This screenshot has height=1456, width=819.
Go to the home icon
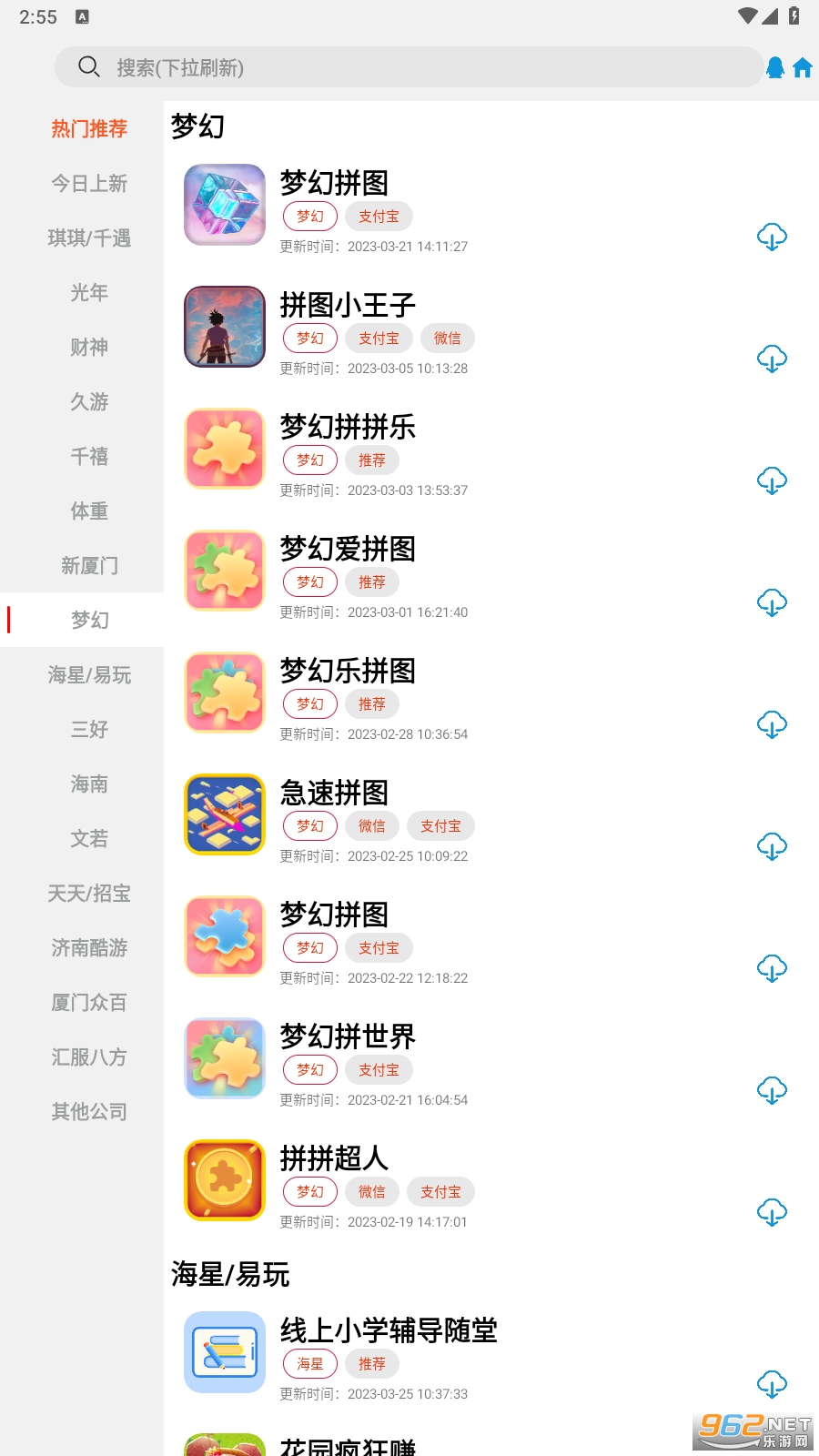pyautogui.click(x=803, y=67)
